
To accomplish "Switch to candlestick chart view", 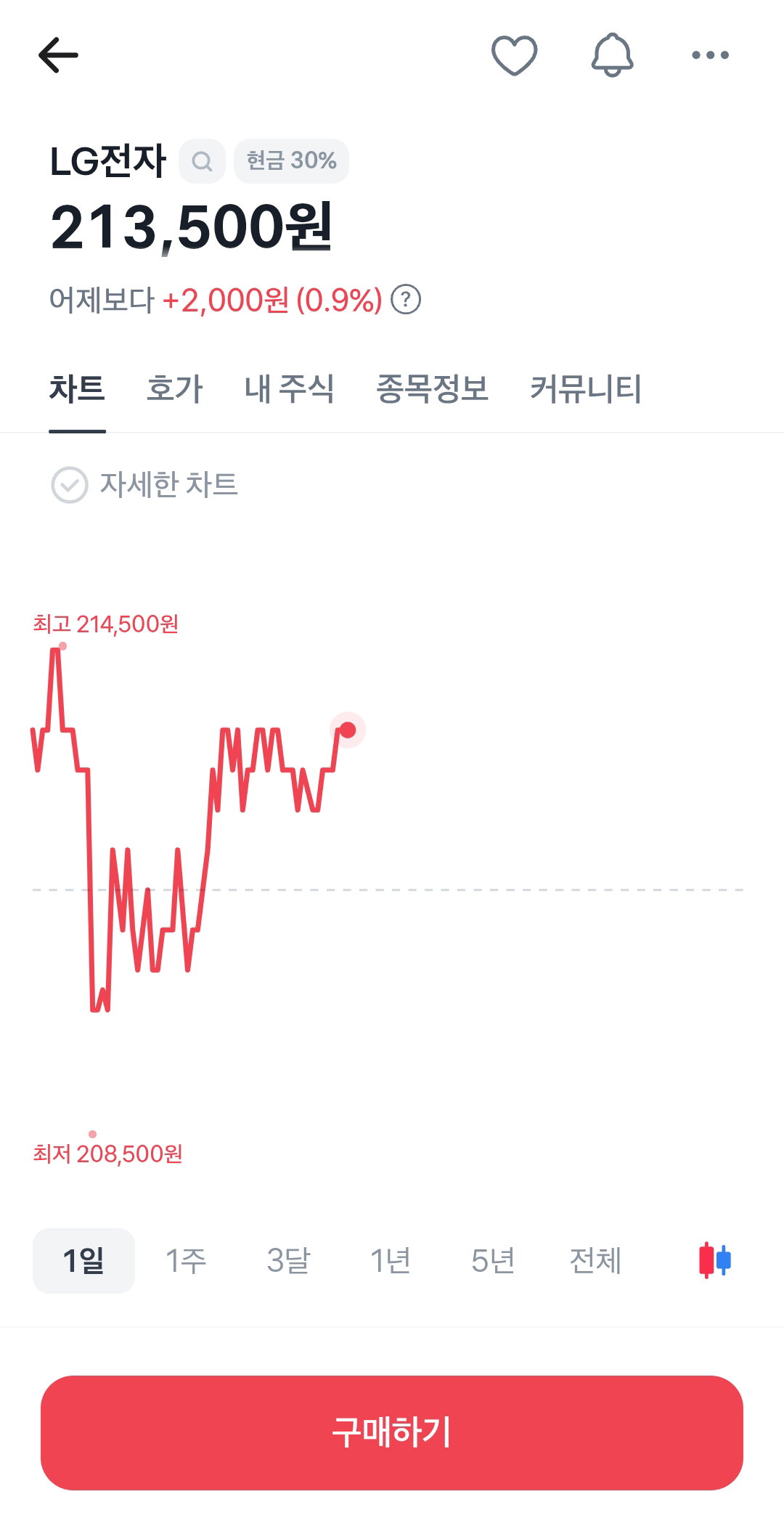I will tap(715, 1260).
